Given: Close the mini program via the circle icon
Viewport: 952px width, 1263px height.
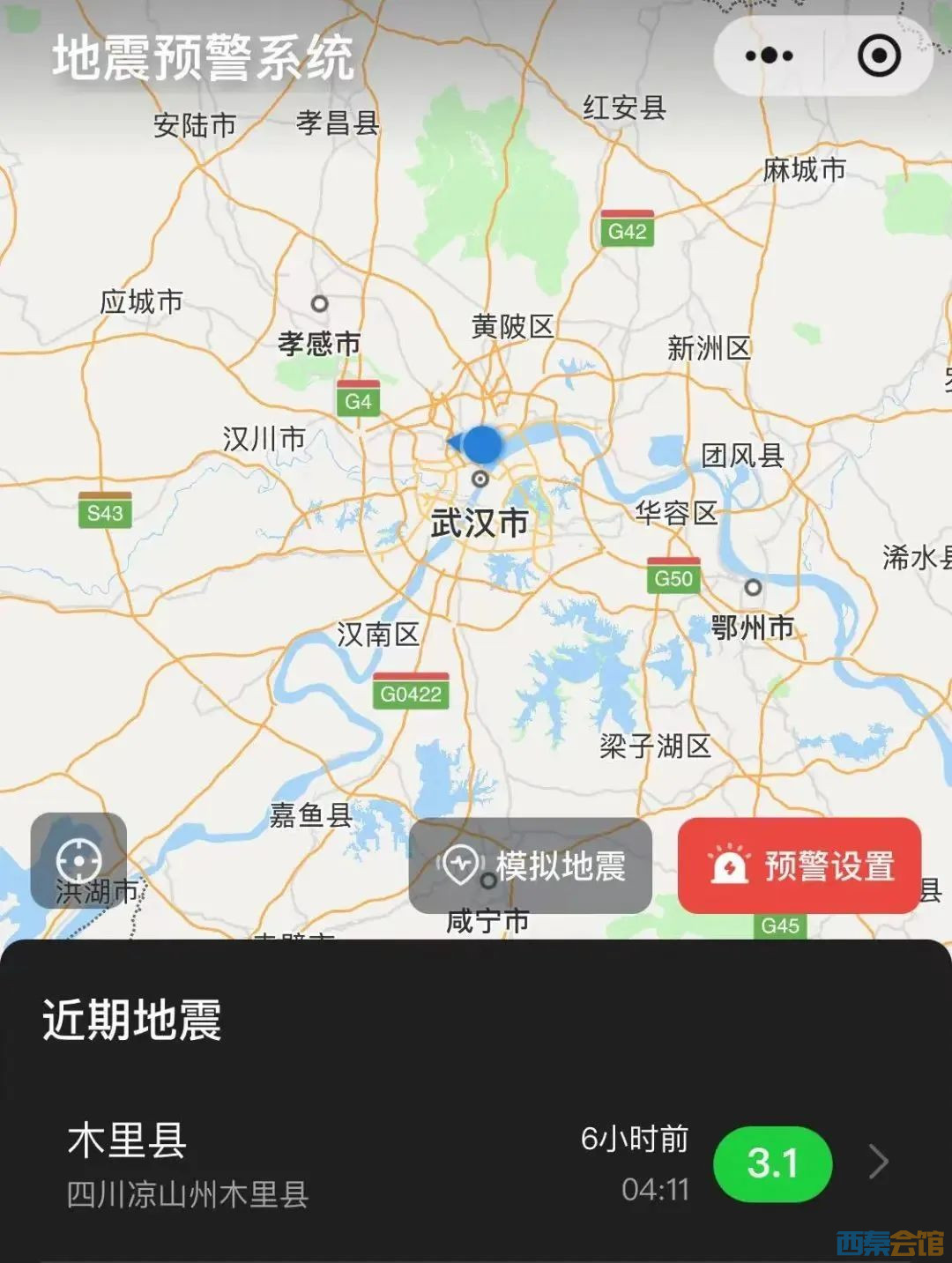Looking at the screenshot, I should pos(879,56).
